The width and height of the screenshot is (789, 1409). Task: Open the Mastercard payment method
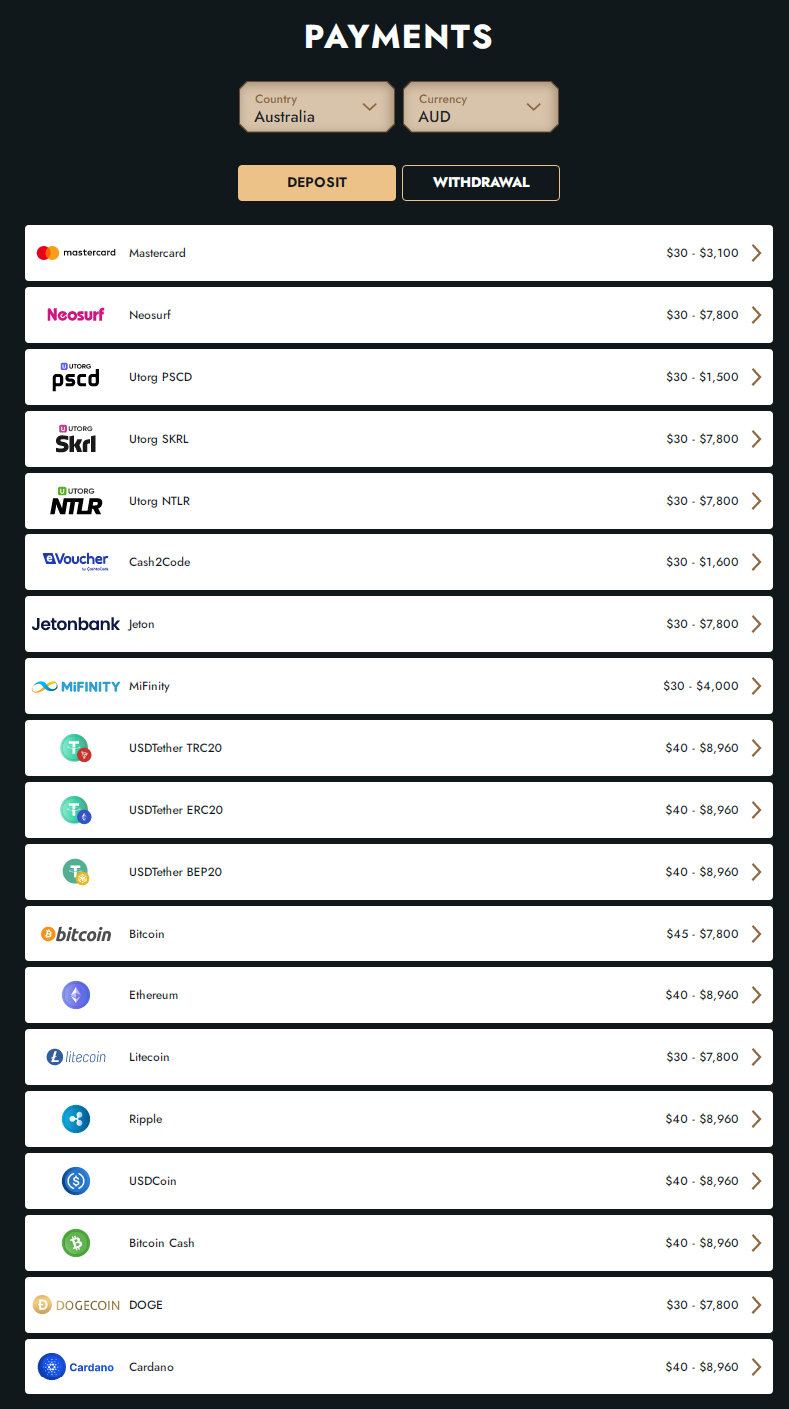tap(399, 253)
